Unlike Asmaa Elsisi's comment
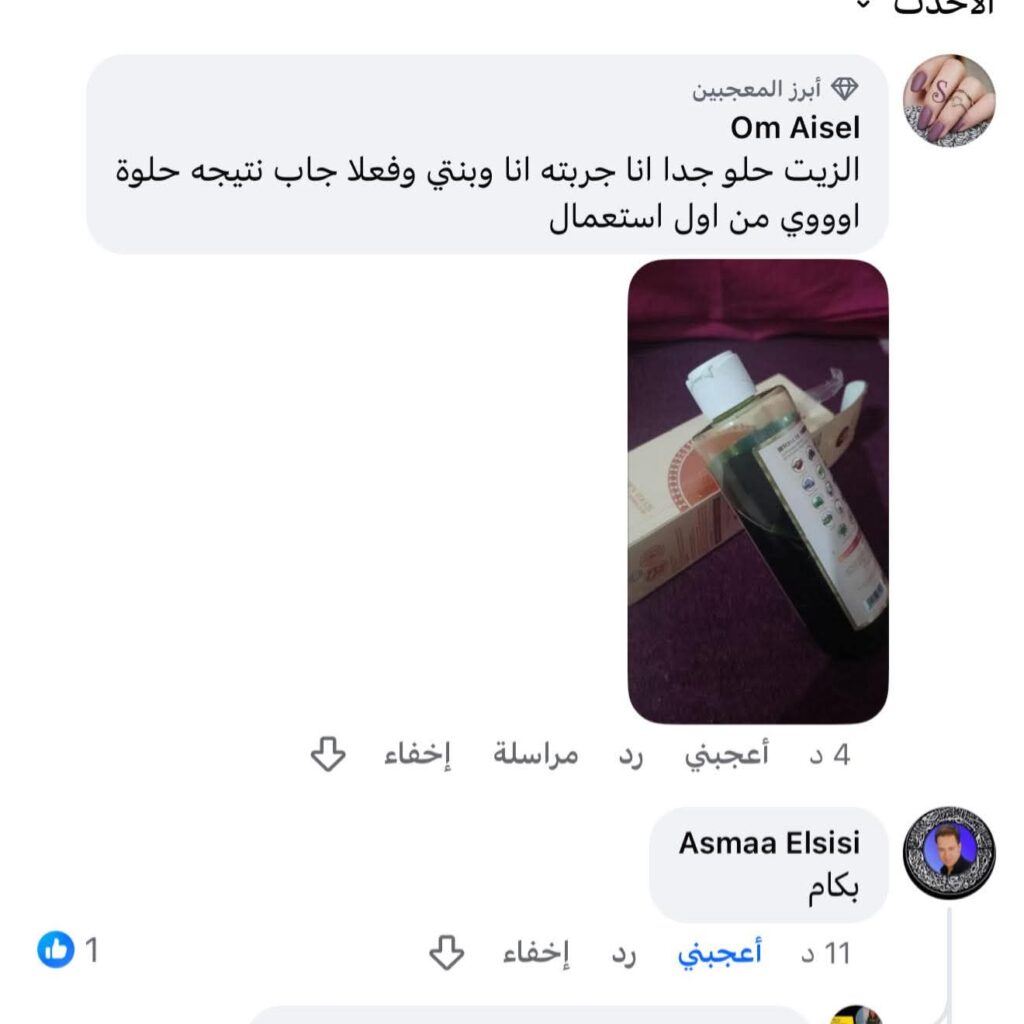 719,953
